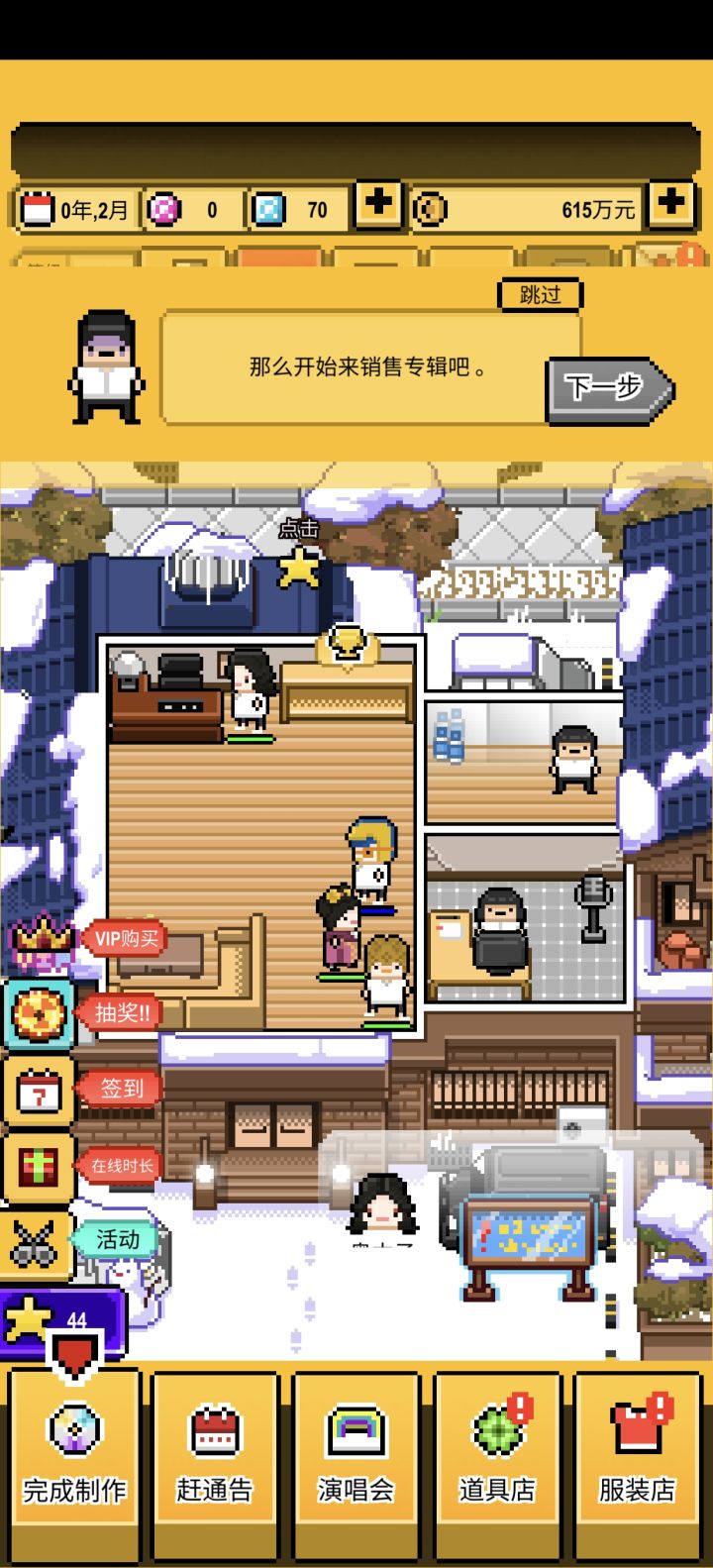This screenshot has width=713, height=1568.
Task: Open the 签到 calendar check-in icon
Action: point(40,1090)
